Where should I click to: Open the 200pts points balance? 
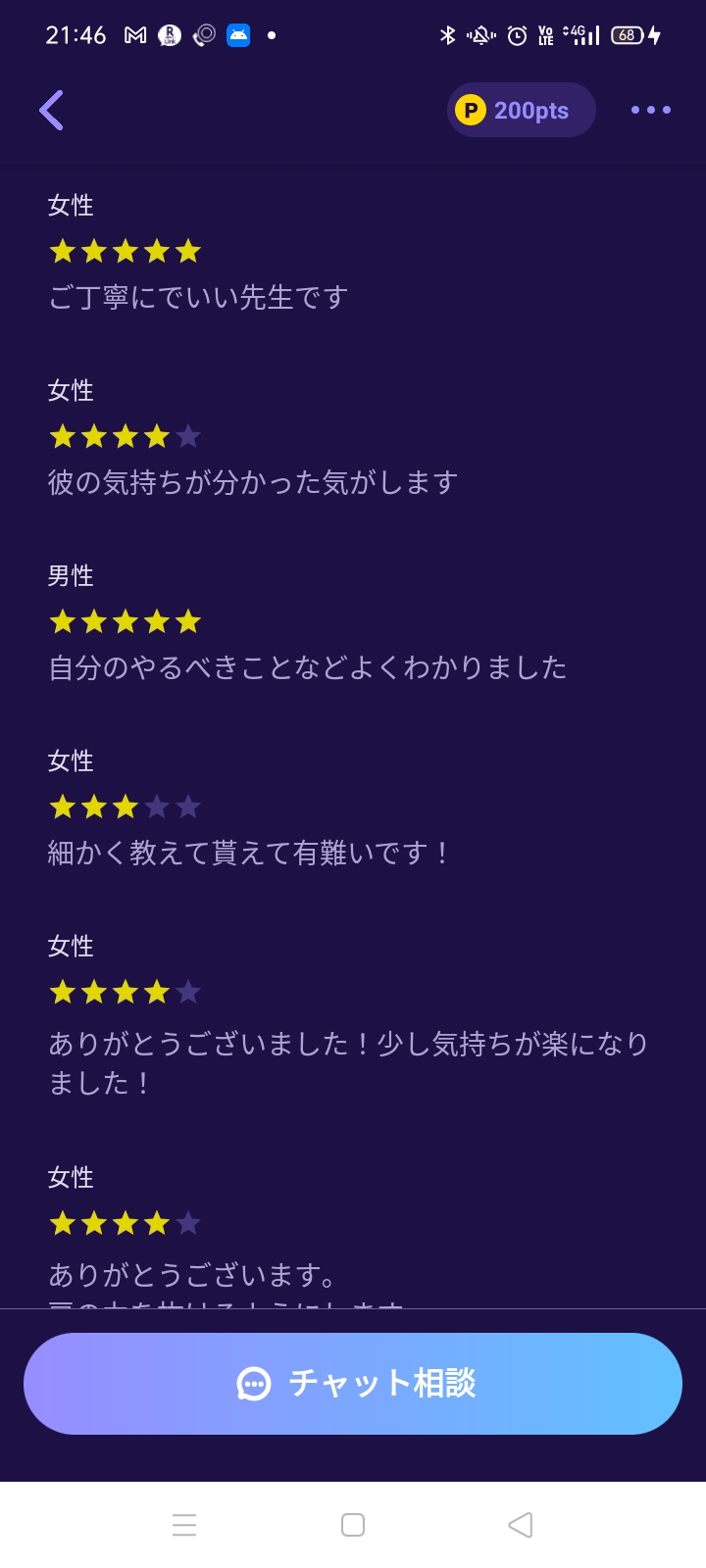tap(521, 110)
